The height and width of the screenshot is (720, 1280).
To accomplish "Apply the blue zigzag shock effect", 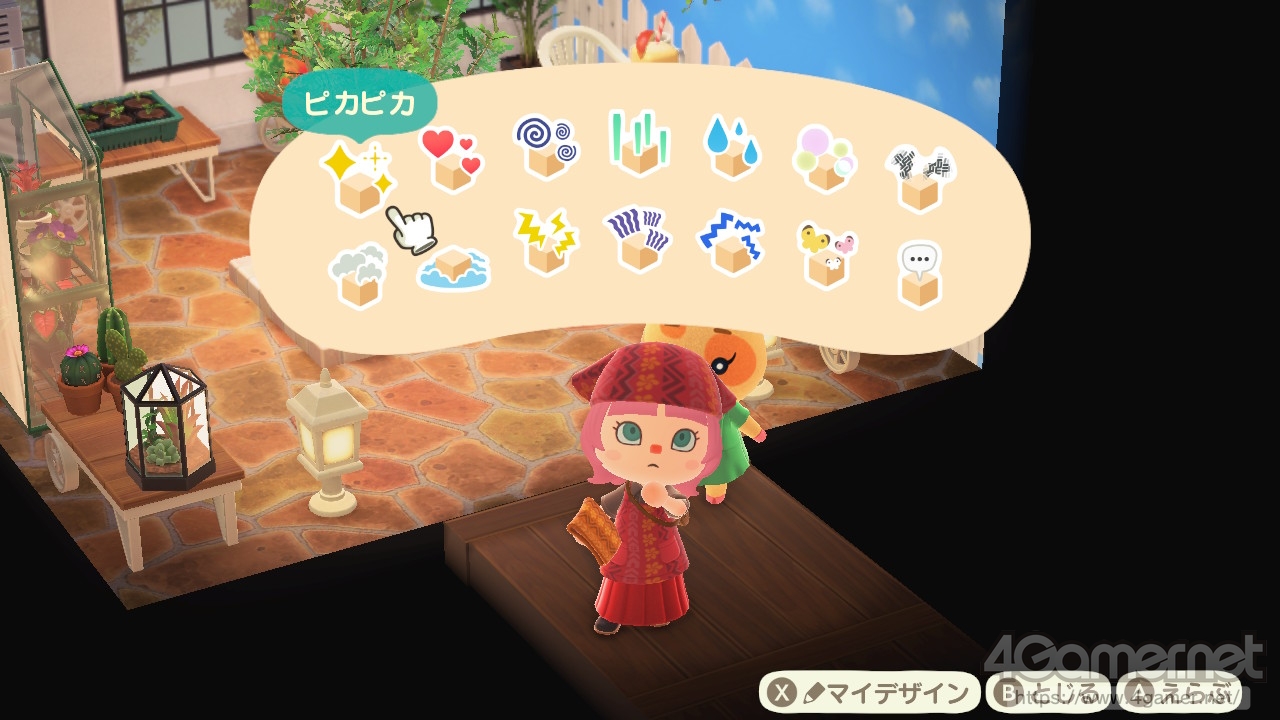I will [x=732, y=243].
